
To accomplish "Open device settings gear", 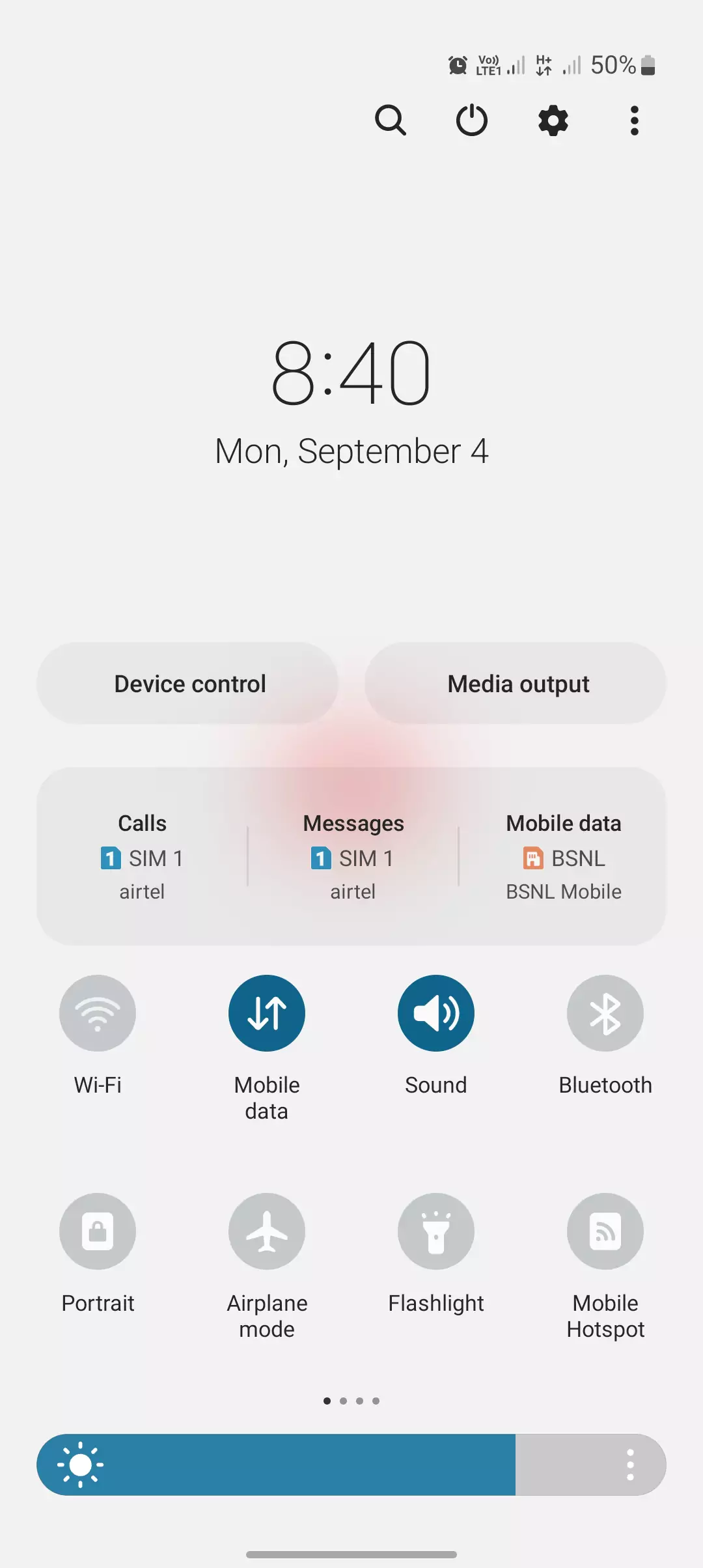I will pyautogui.click(x=553, y=120).
